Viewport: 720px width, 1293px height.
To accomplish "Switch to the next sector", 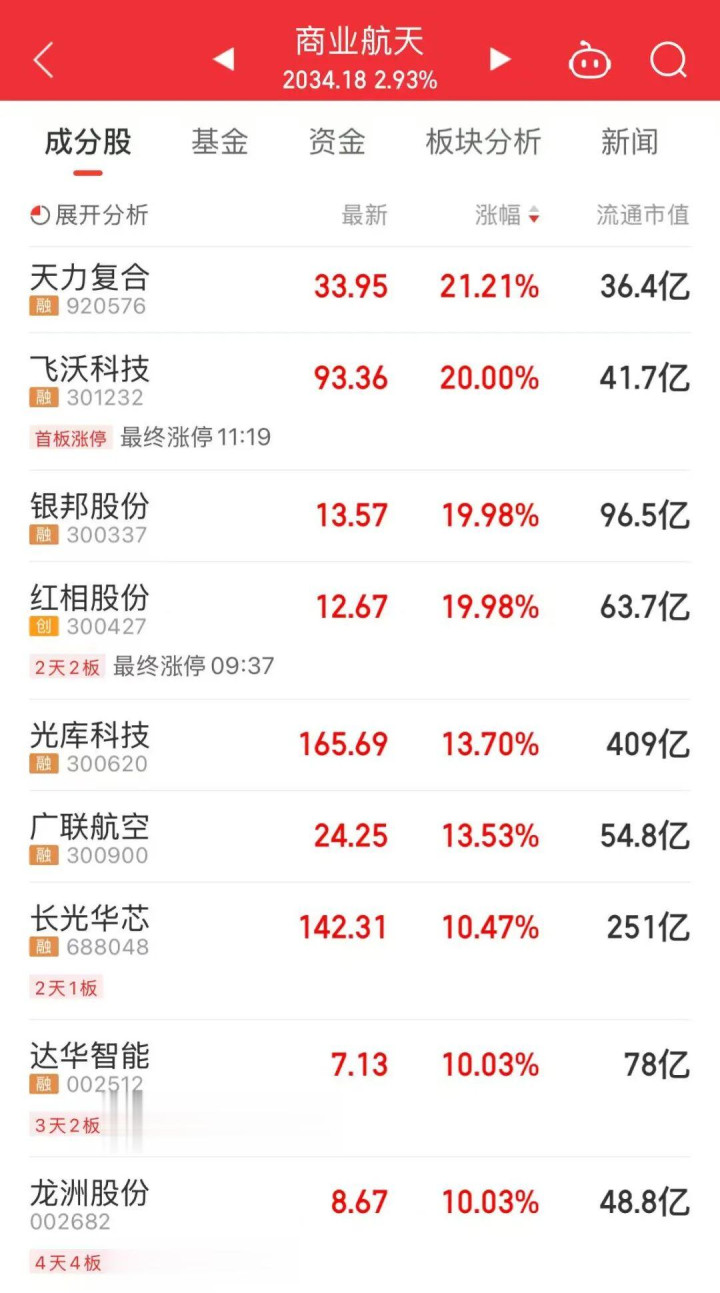I will pos(500,60).
